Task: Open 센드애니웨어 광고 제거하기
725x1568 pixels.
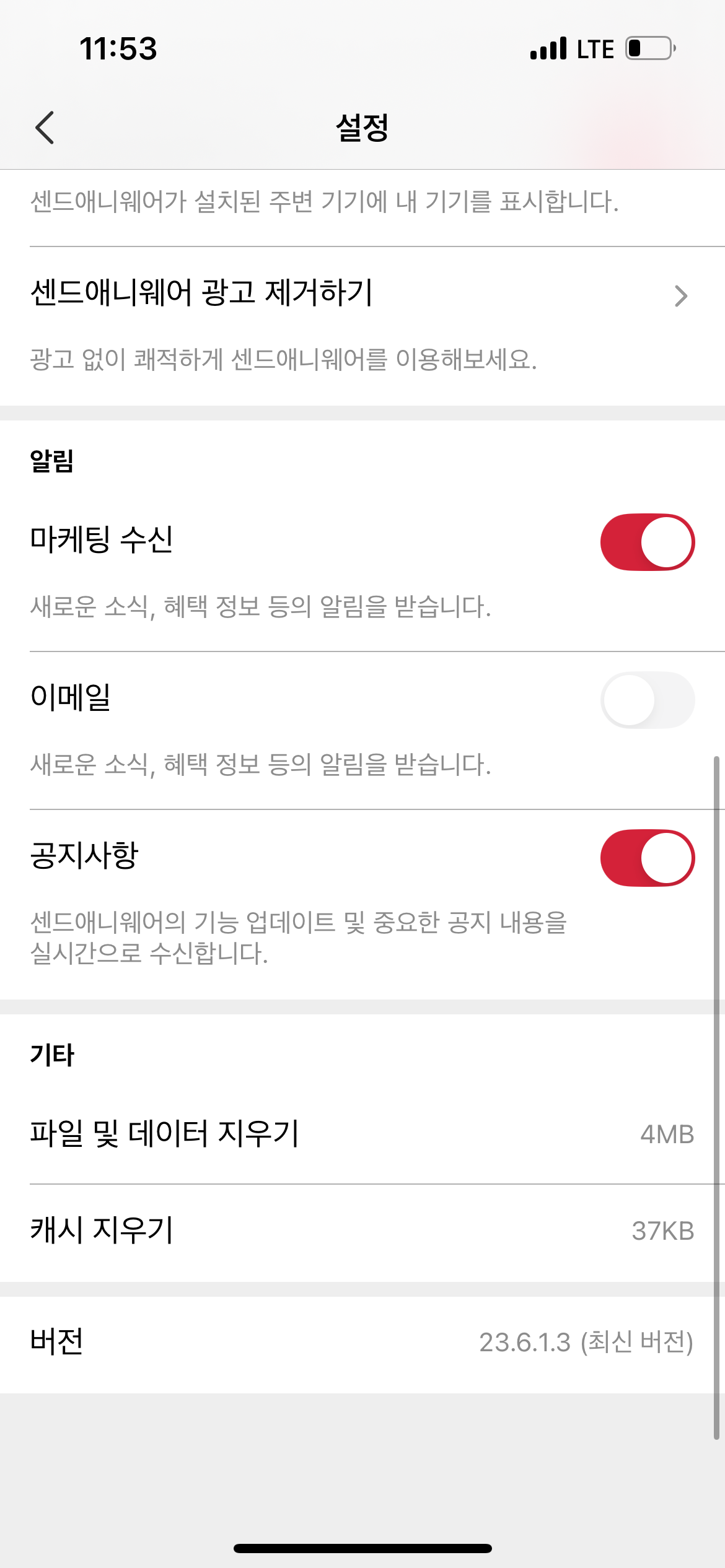Action: click(362, 294)
